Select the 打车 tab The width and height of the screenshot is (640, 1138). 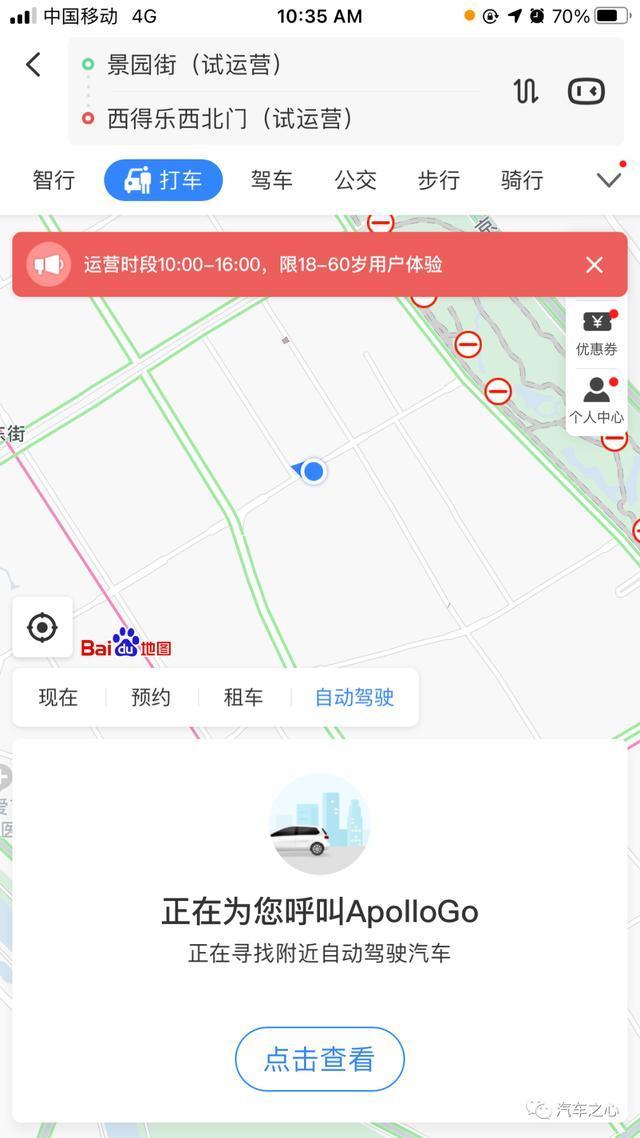point(163,180)
